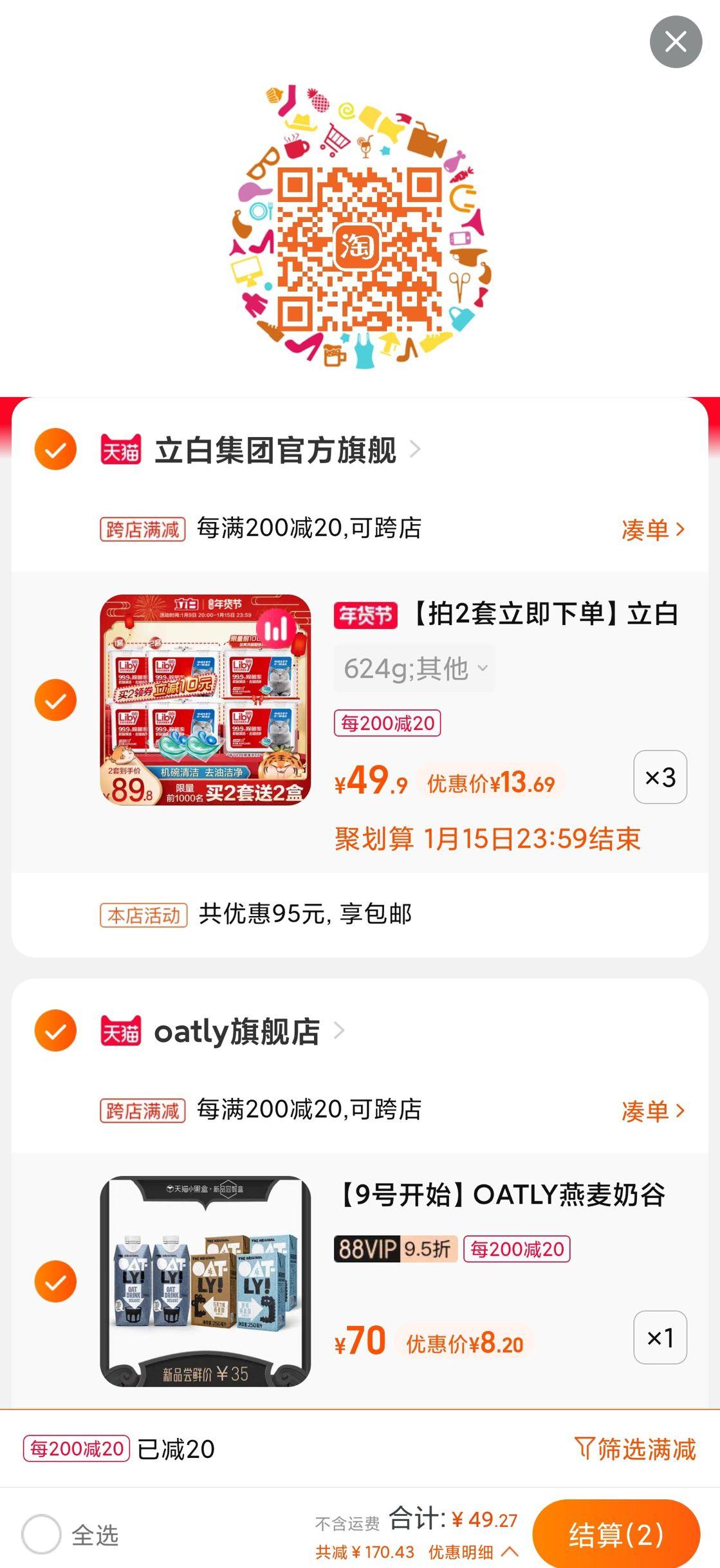Uncheck the 立白 624g product item
720x1568 pixels.
(55, 700)
